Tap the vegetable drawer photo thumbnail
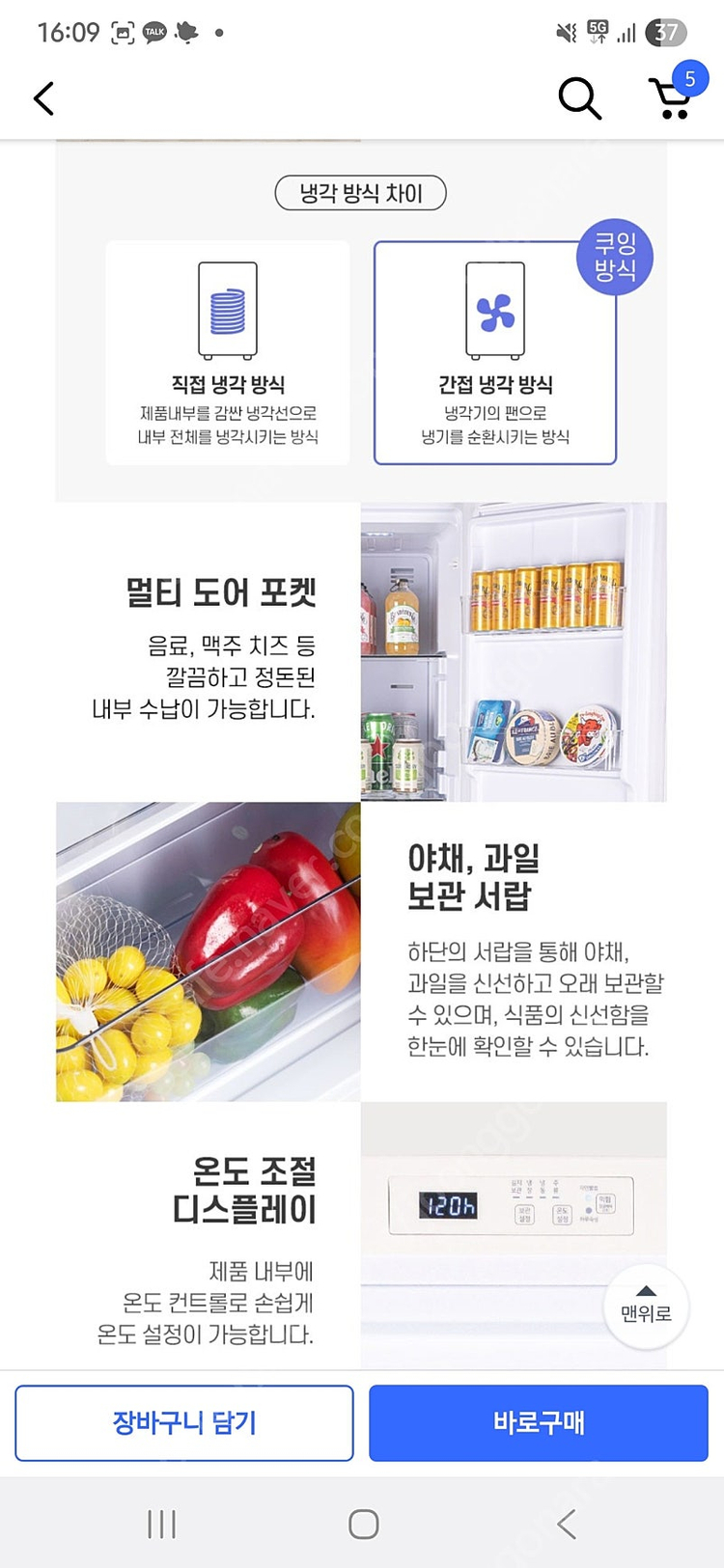The height and width of the screenshot is (1568, 724). point(208,951)
